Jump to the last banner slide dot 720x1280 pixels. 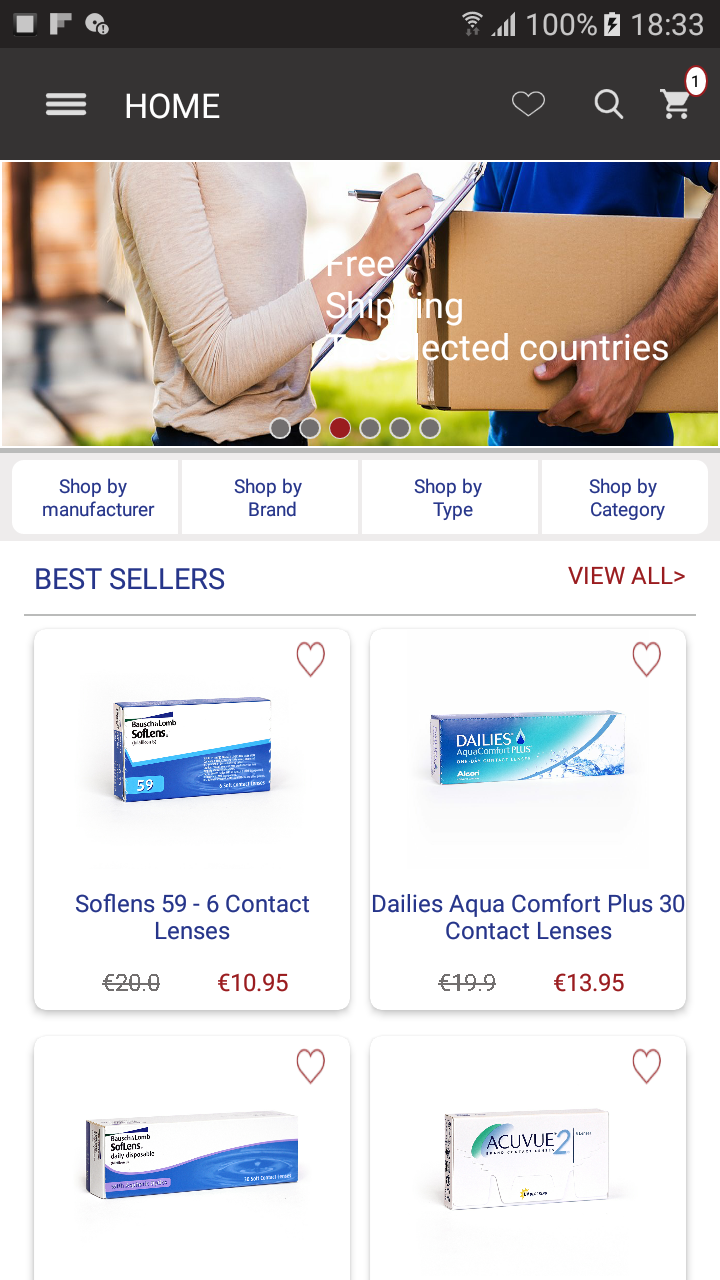pos(430,428)
